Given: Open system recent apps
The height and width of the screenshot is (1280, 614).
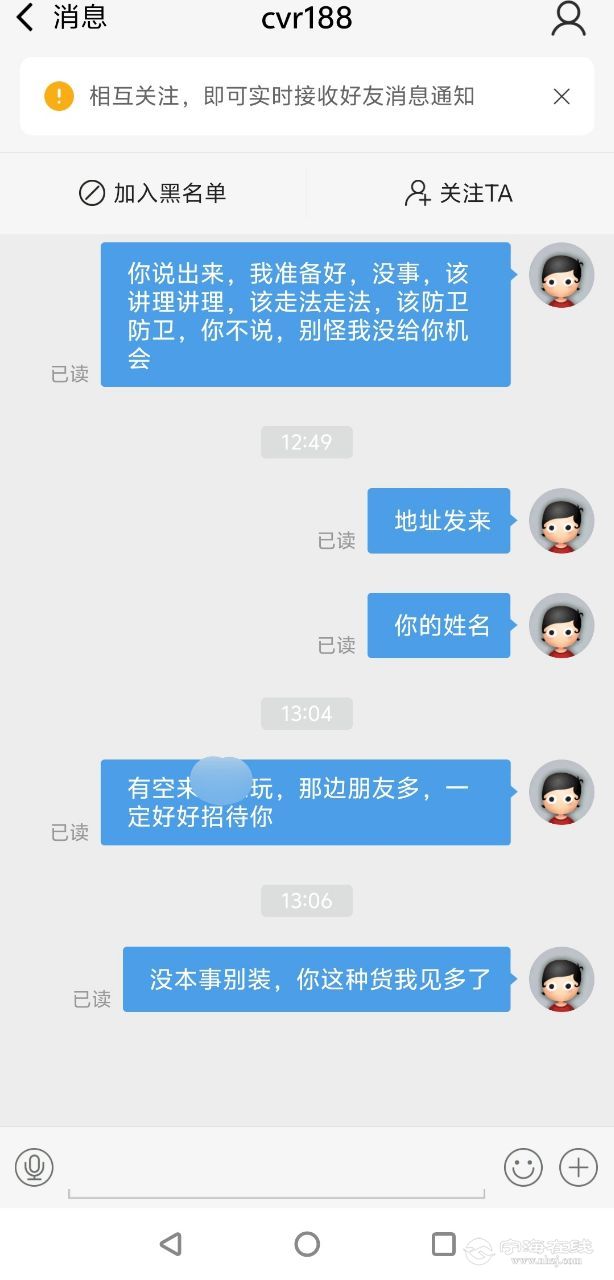Looking at the screenshot, I should tap(443, 1244).
